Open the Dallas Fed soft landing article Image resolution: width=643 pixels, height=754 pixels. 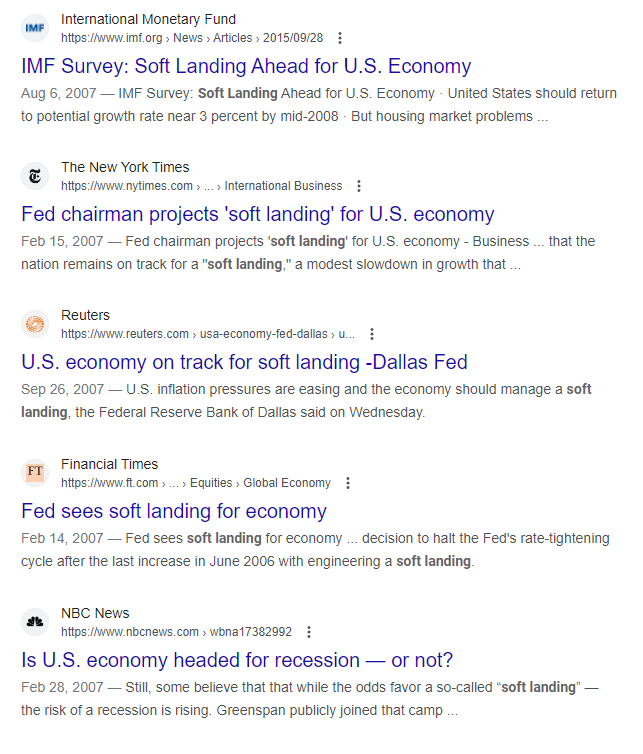click(244, 362)
